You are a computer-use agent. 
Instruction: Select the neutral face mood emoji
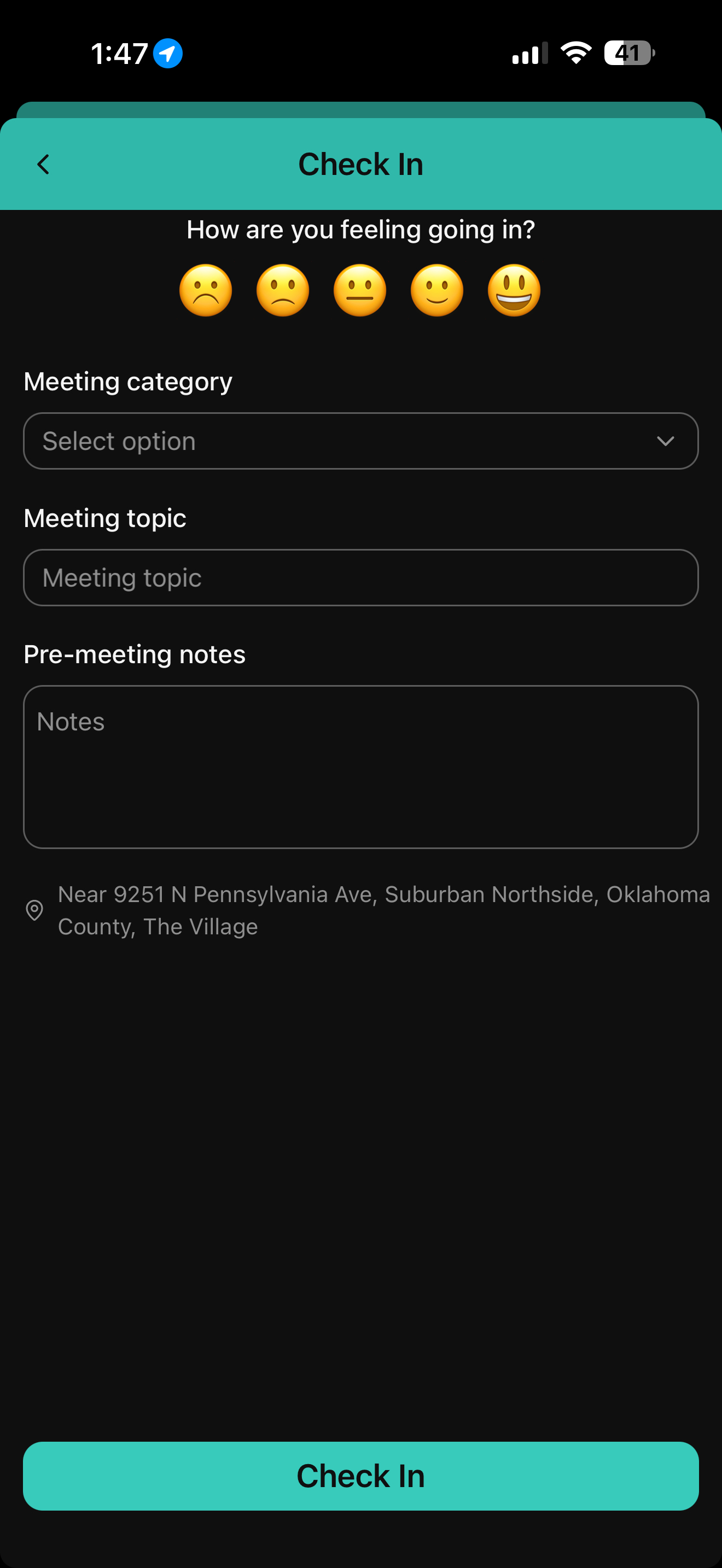coord(360,290)
